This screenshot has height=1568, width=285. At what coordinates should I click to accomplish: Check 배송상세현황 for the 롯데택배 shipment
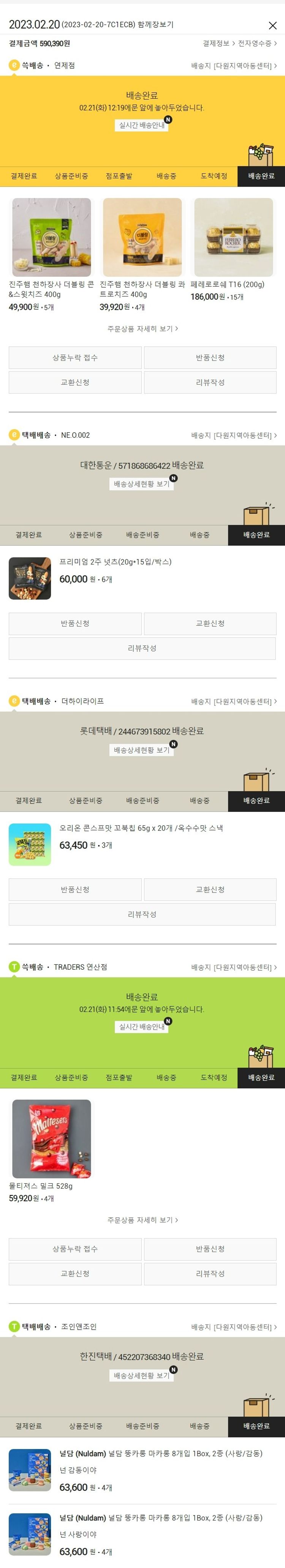pyautogui.click(x=142, y=750)
